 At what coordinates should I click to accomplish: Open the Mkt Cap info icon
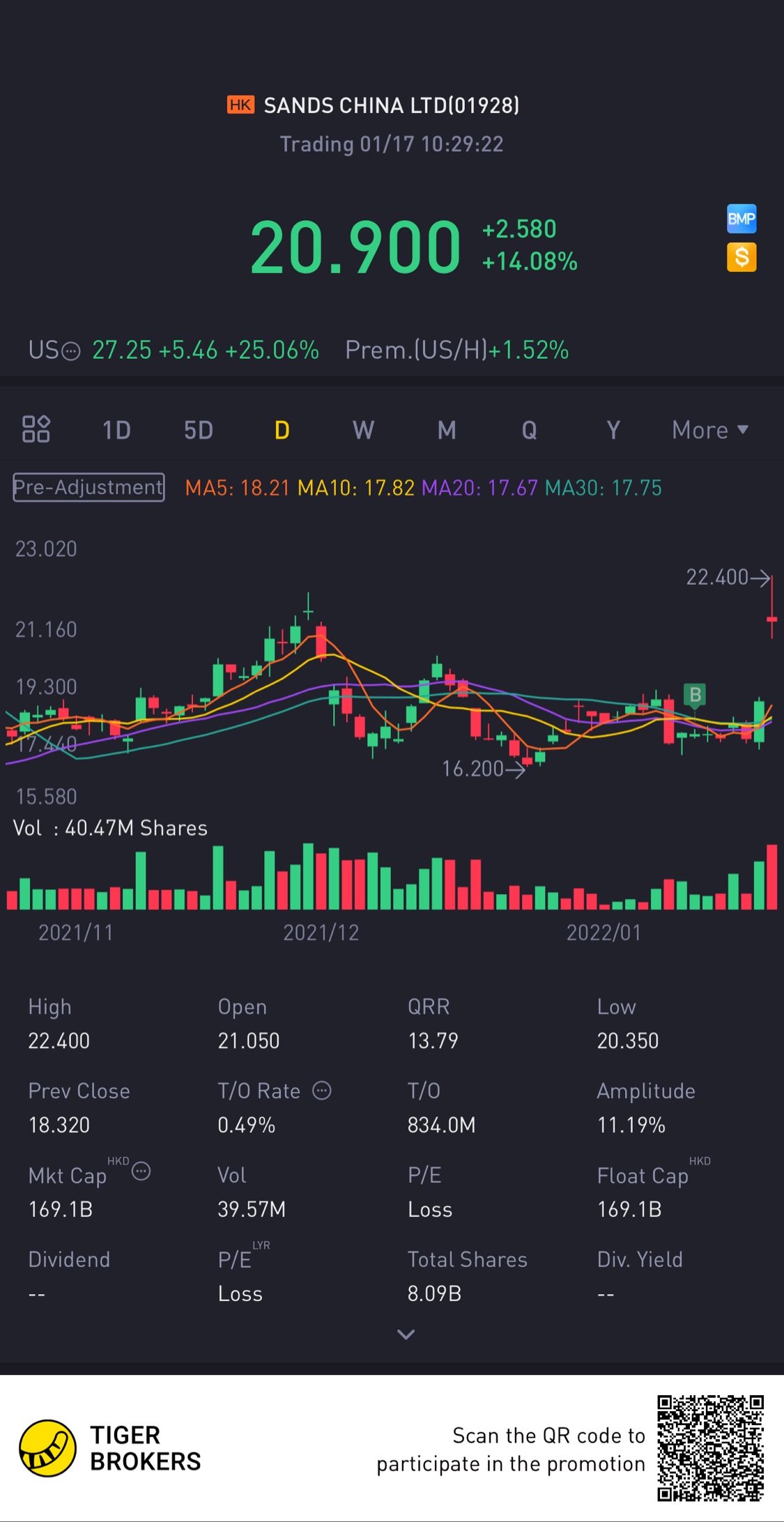pos(141,1171)
